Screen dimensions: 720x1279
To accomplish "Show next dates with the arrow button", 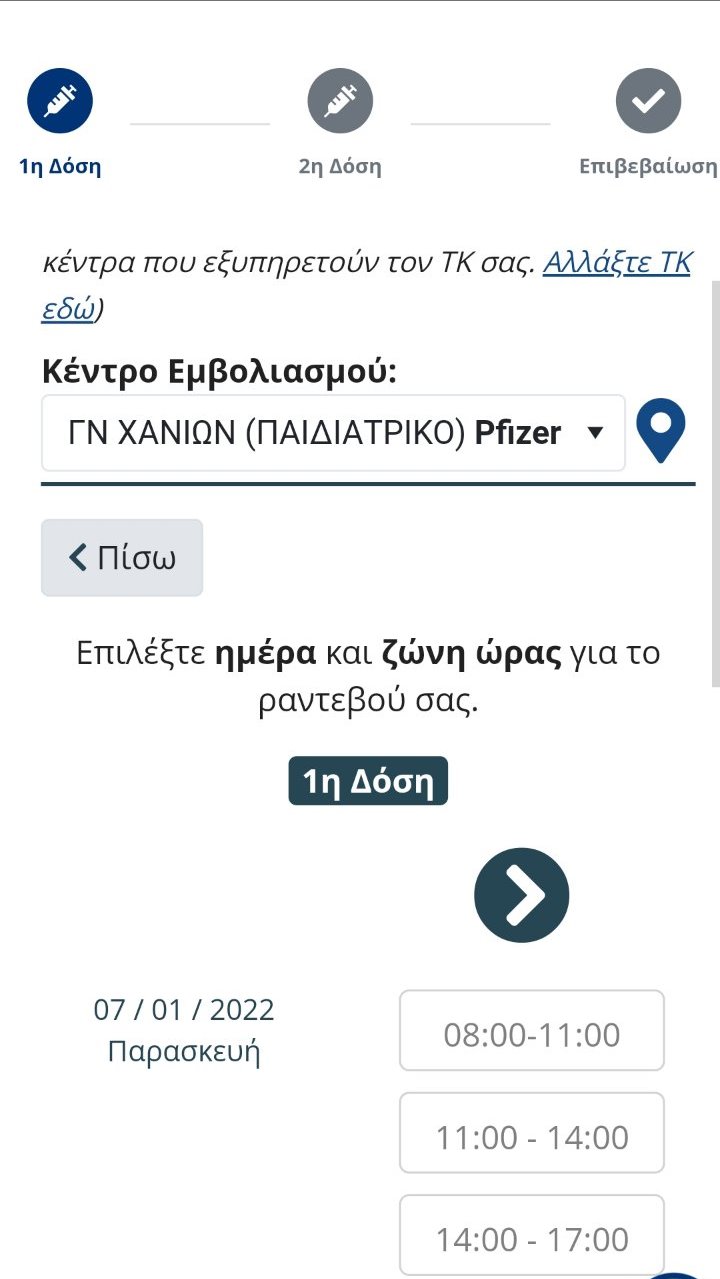I will [521, 895].
